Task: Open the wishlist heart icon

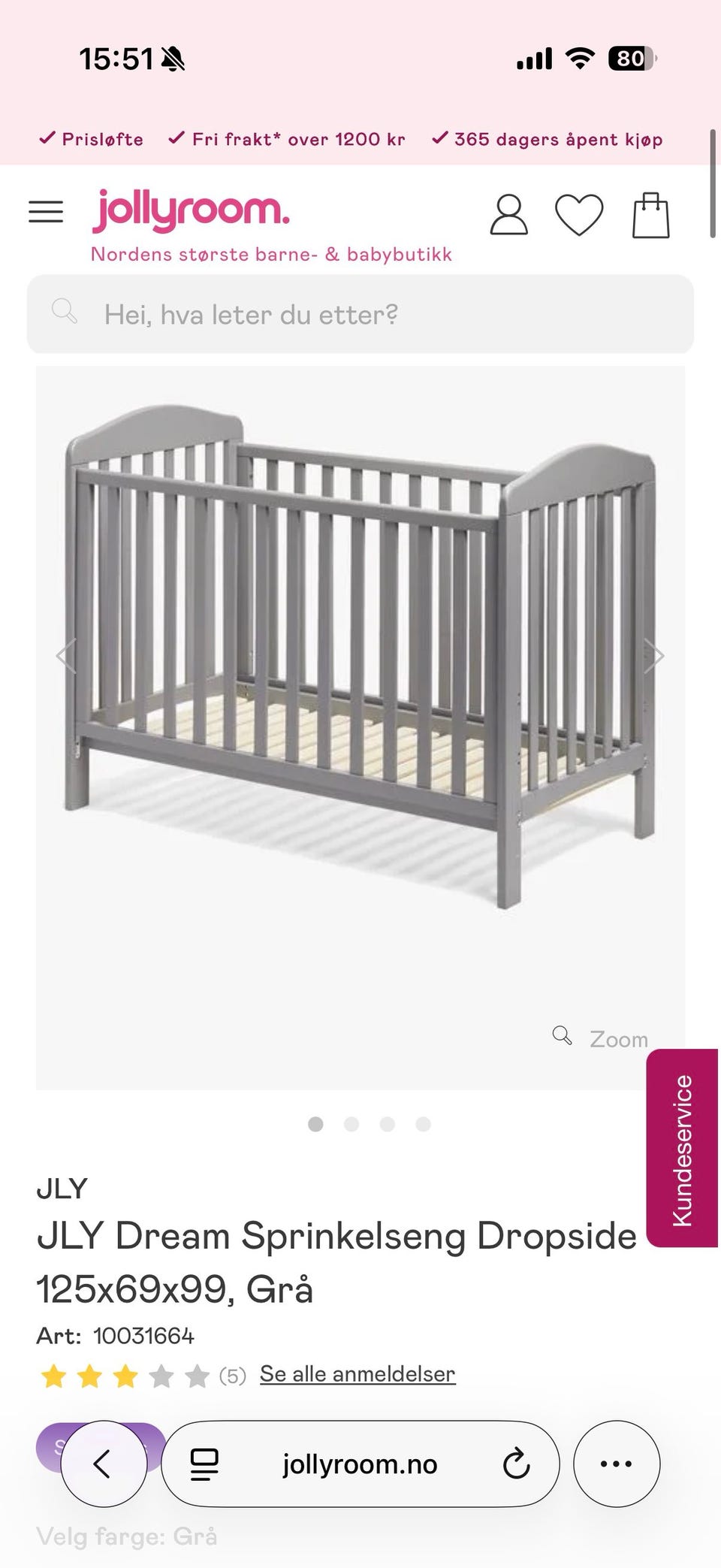Action: (578, 215)
